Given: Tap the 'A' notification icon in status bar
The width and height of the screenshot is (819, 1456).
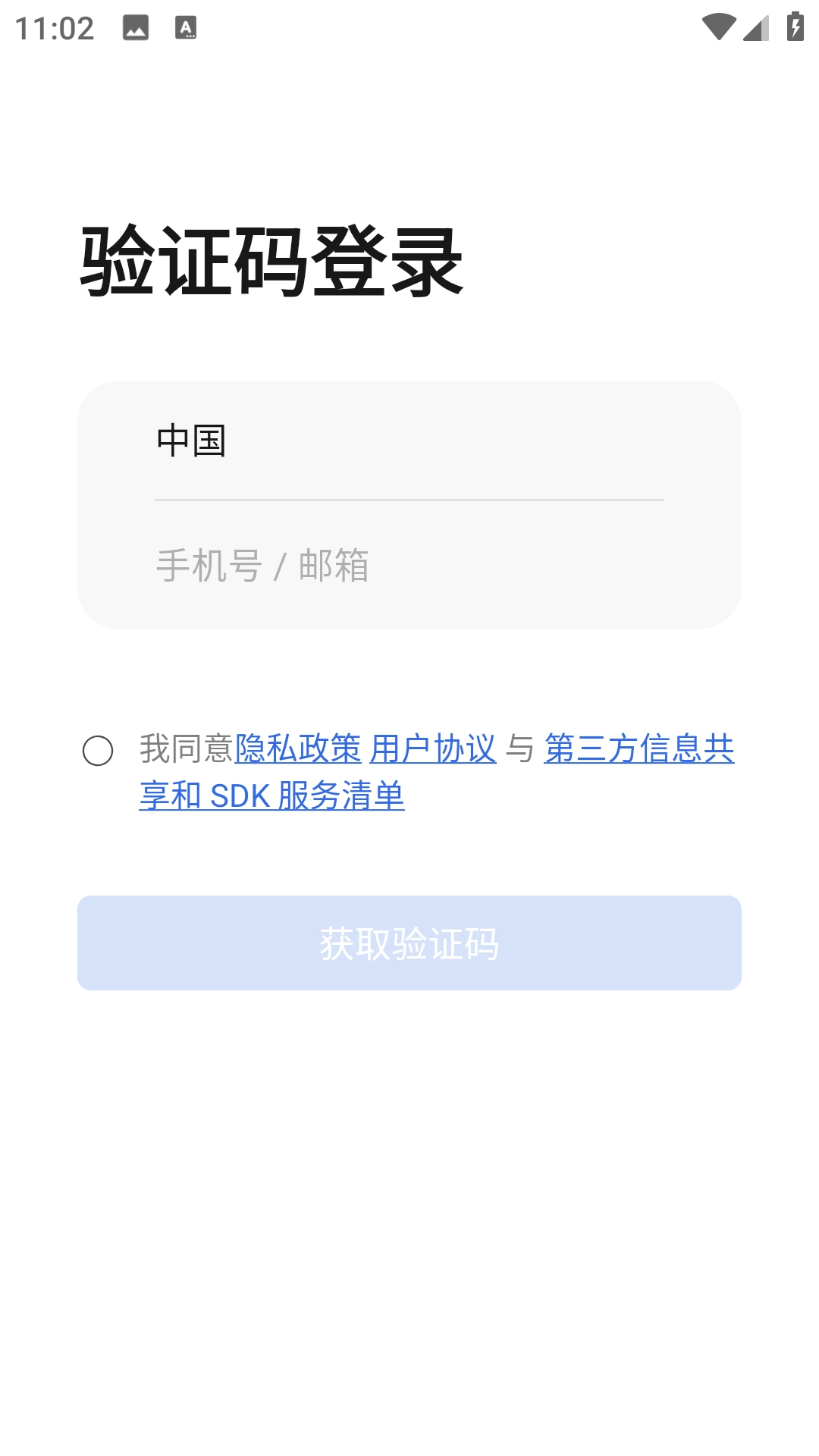Looking at the screenshot, I should 186,27.
